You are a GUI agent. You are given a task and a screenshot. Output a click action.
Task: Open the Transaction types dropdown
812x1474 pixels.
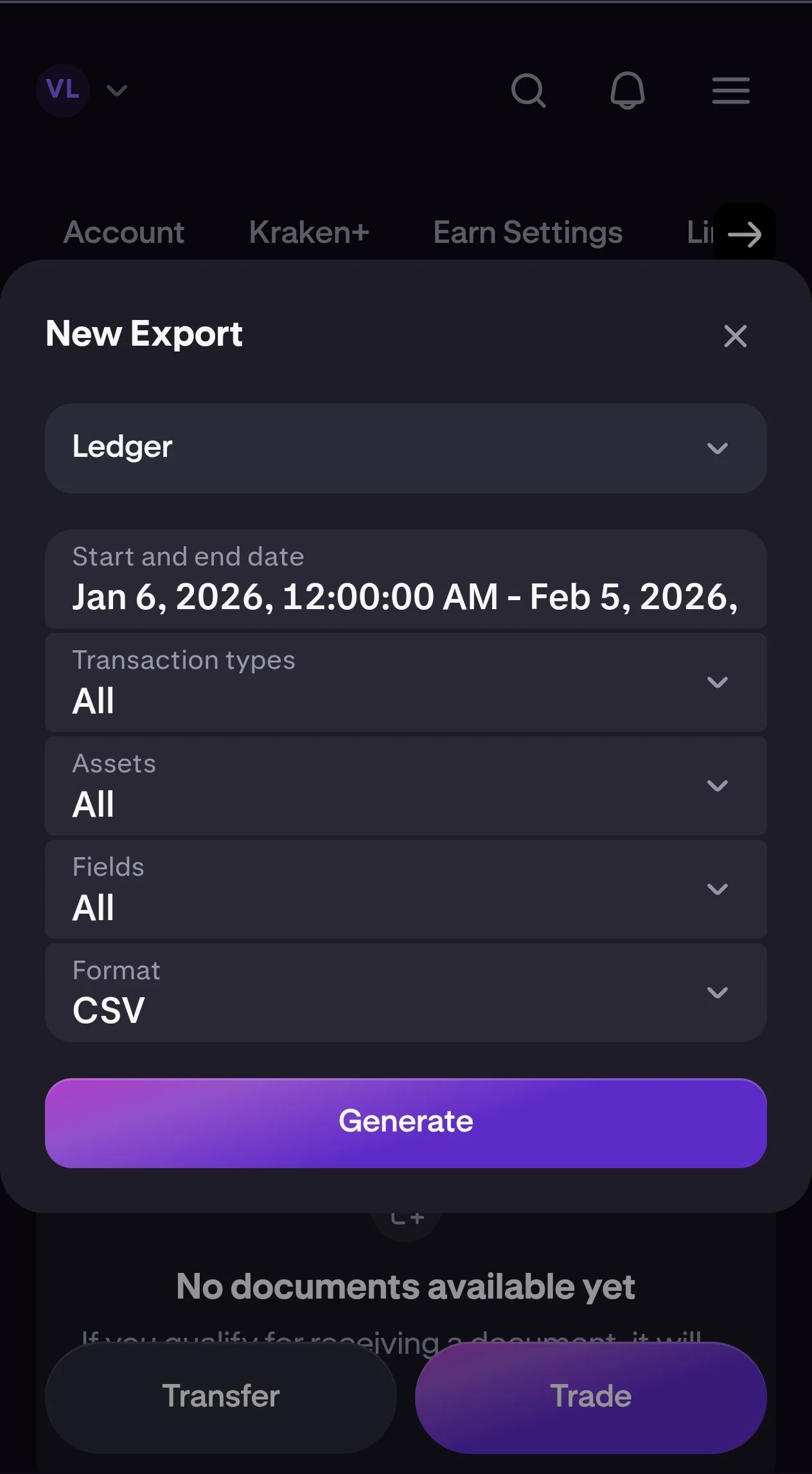click(x=405, y=682)
